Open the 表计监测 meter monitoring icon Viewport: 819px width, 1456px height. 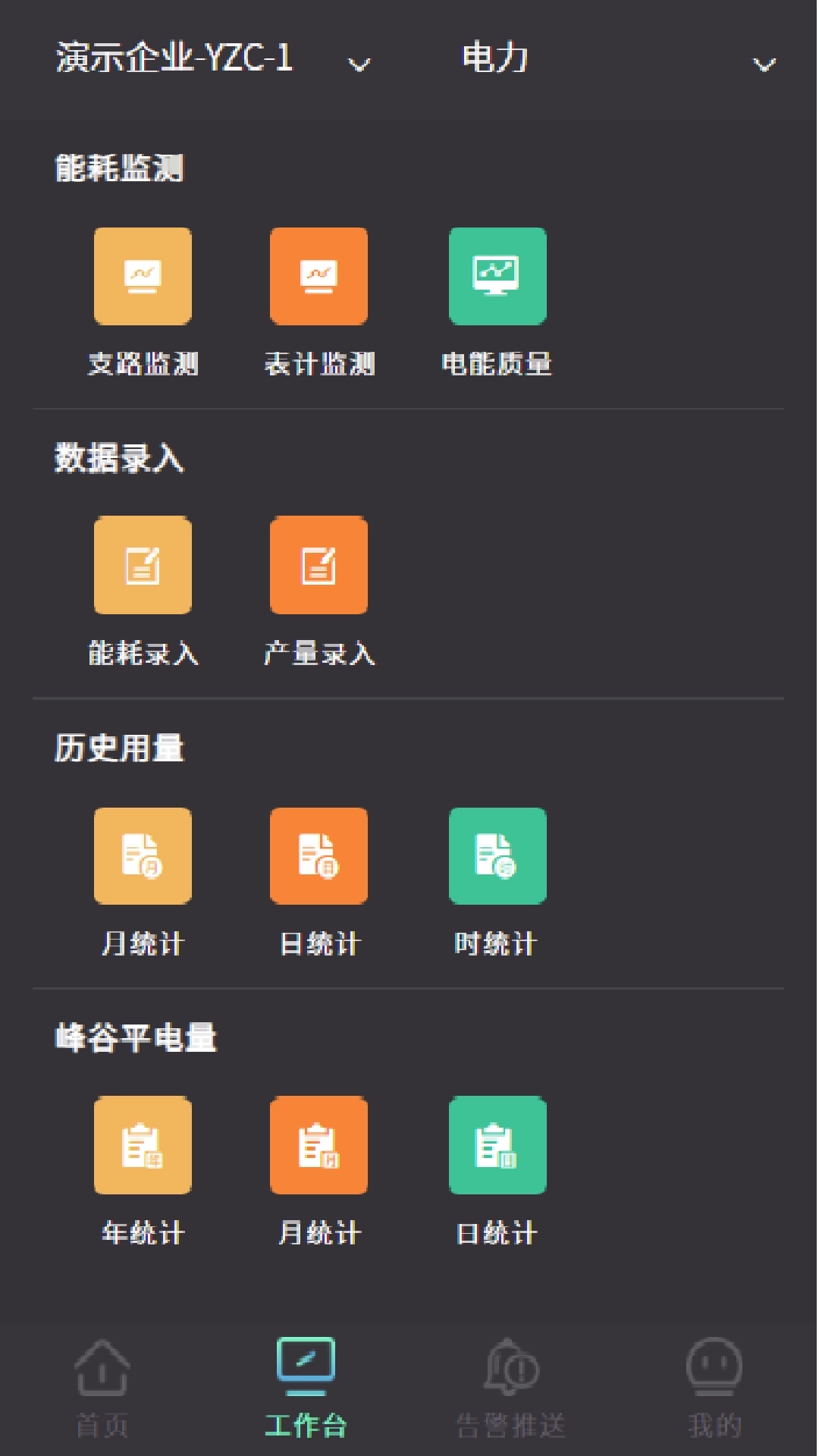pyautogui.click(x=318, y=276)
